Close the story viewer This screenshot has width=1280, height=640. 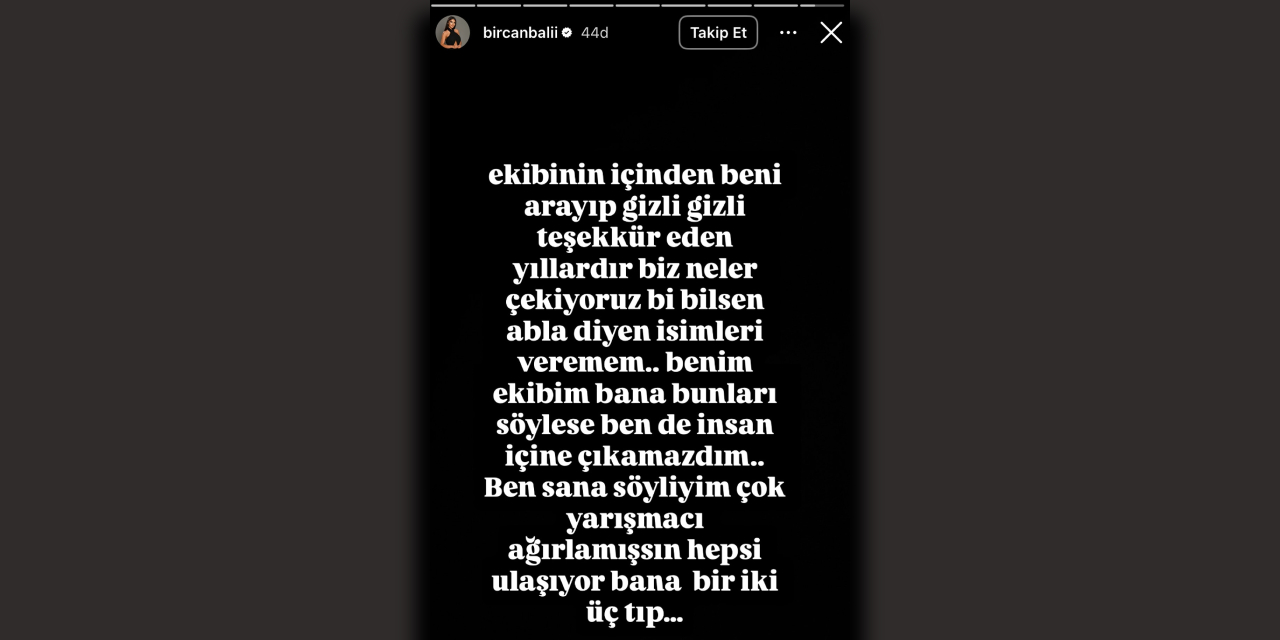point(831,33)
